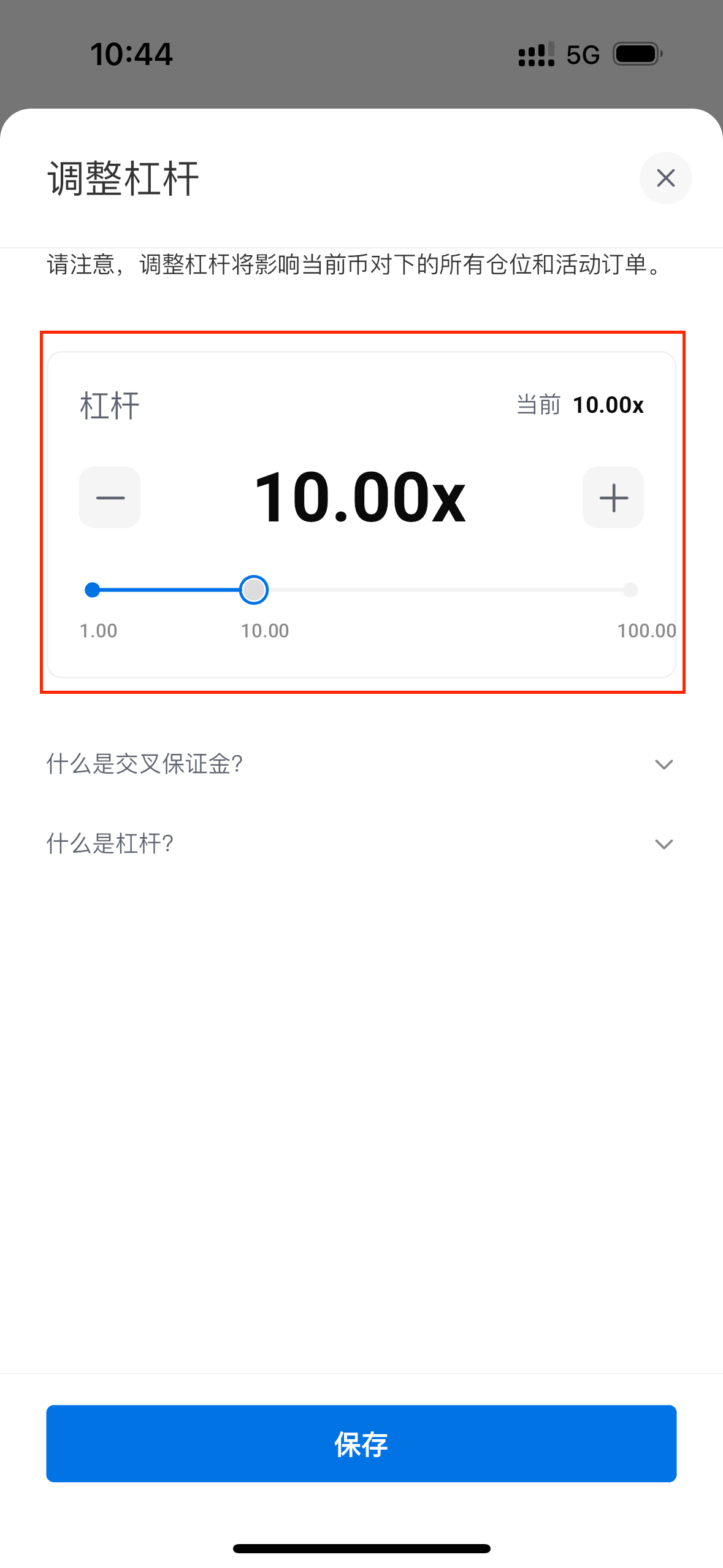Close the 调整杠杆 dialog
Viewport: 723px width, 1568px height.
(x=665, y=178)
